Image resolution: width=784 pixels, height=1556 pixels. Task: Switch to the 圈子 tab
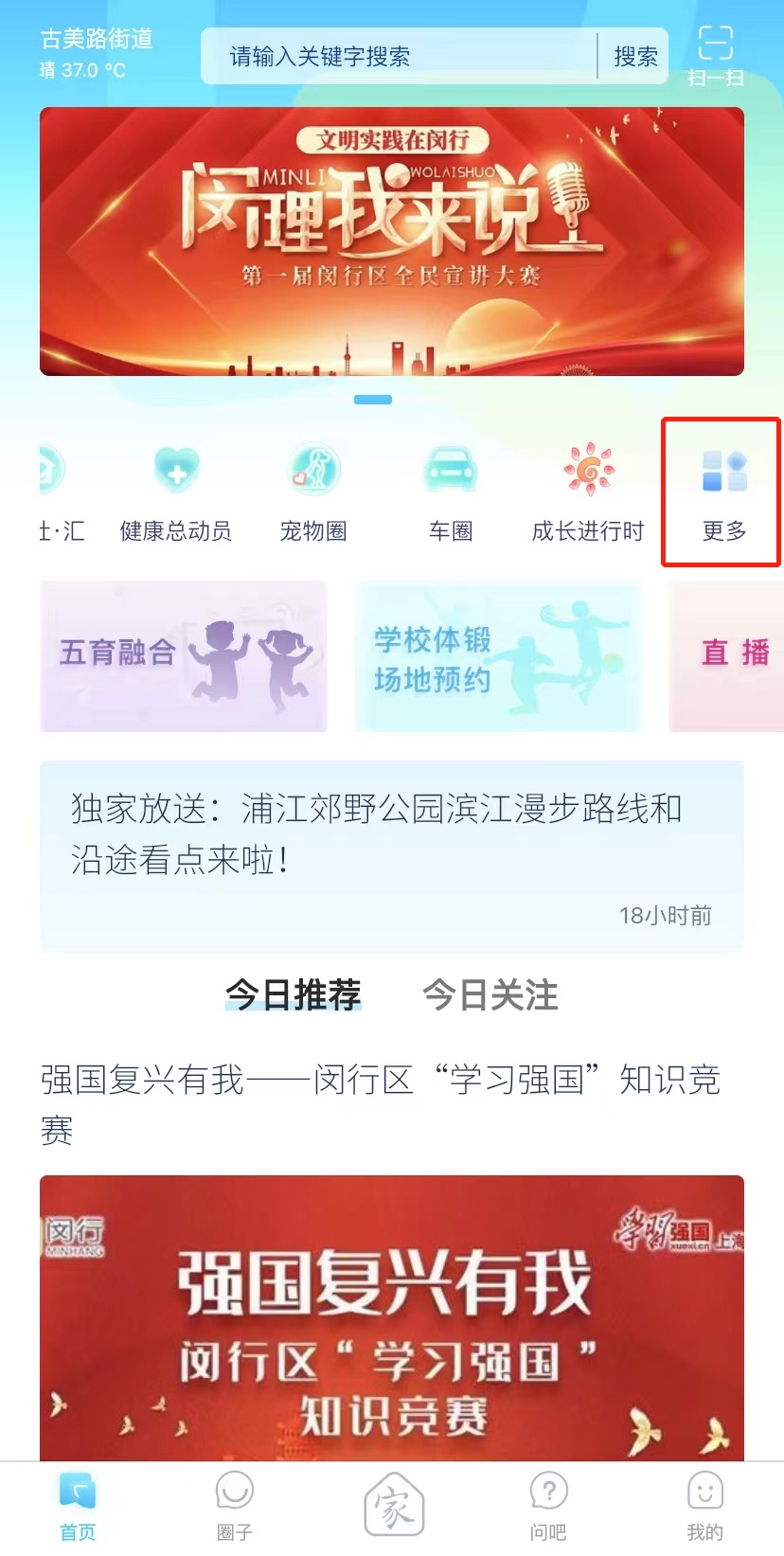(x=235, y=1507)
